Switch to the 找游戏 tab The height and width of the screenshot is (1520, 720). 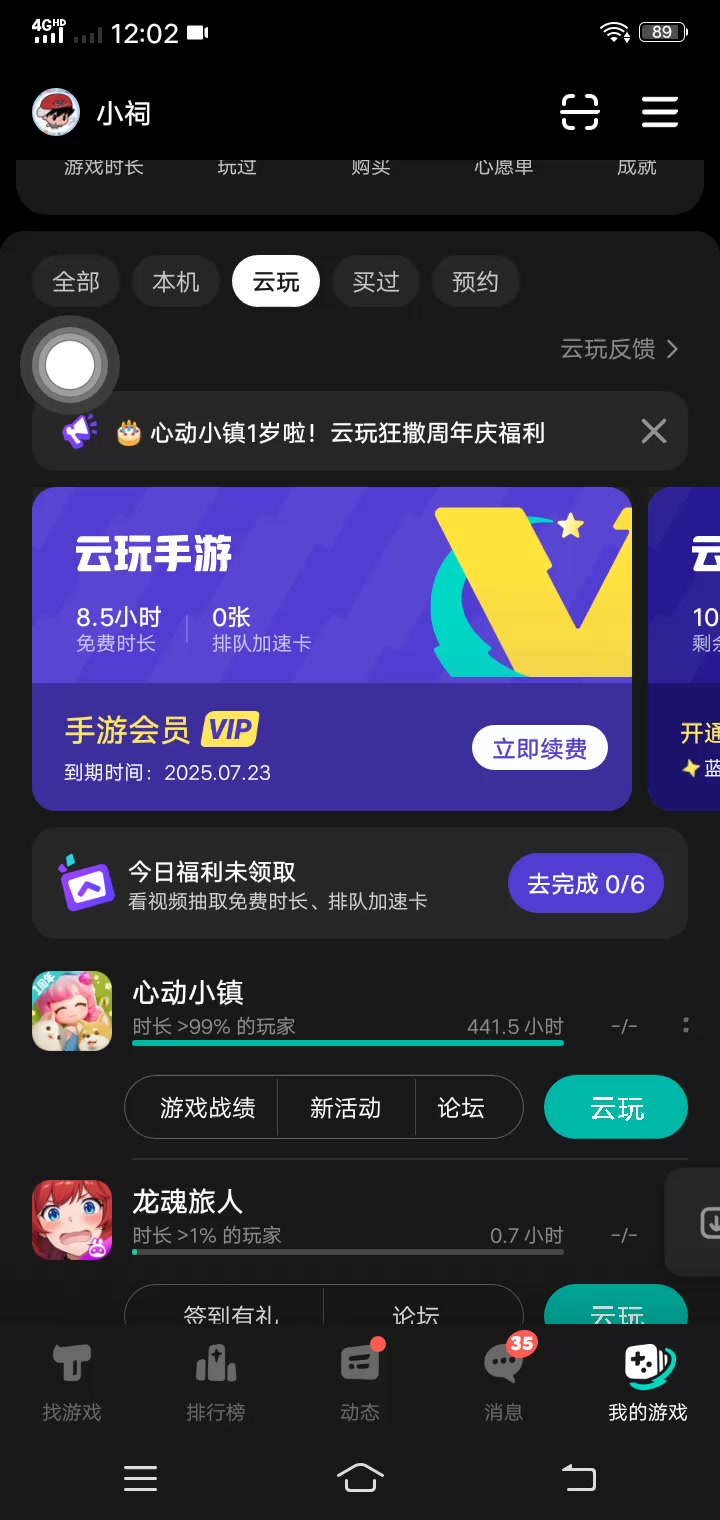(72, 1383)
